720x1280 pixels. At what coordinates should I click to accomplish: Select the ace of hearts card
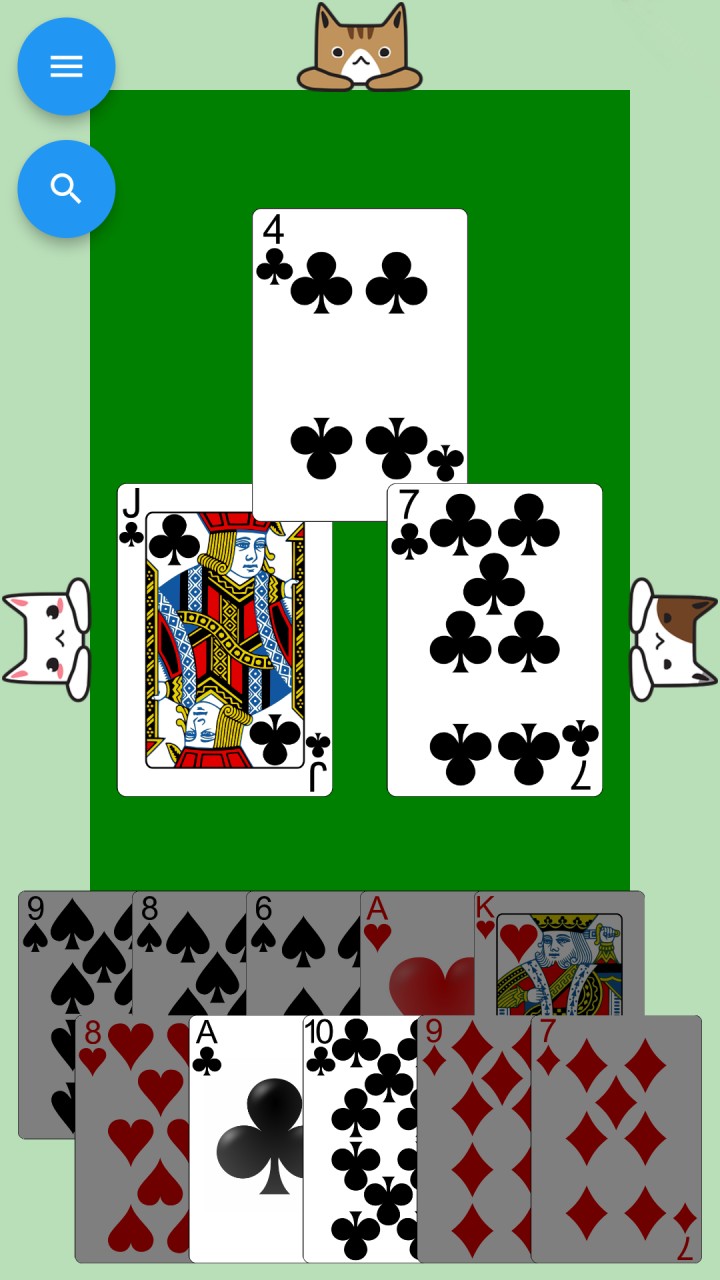[x=417, y=953]
